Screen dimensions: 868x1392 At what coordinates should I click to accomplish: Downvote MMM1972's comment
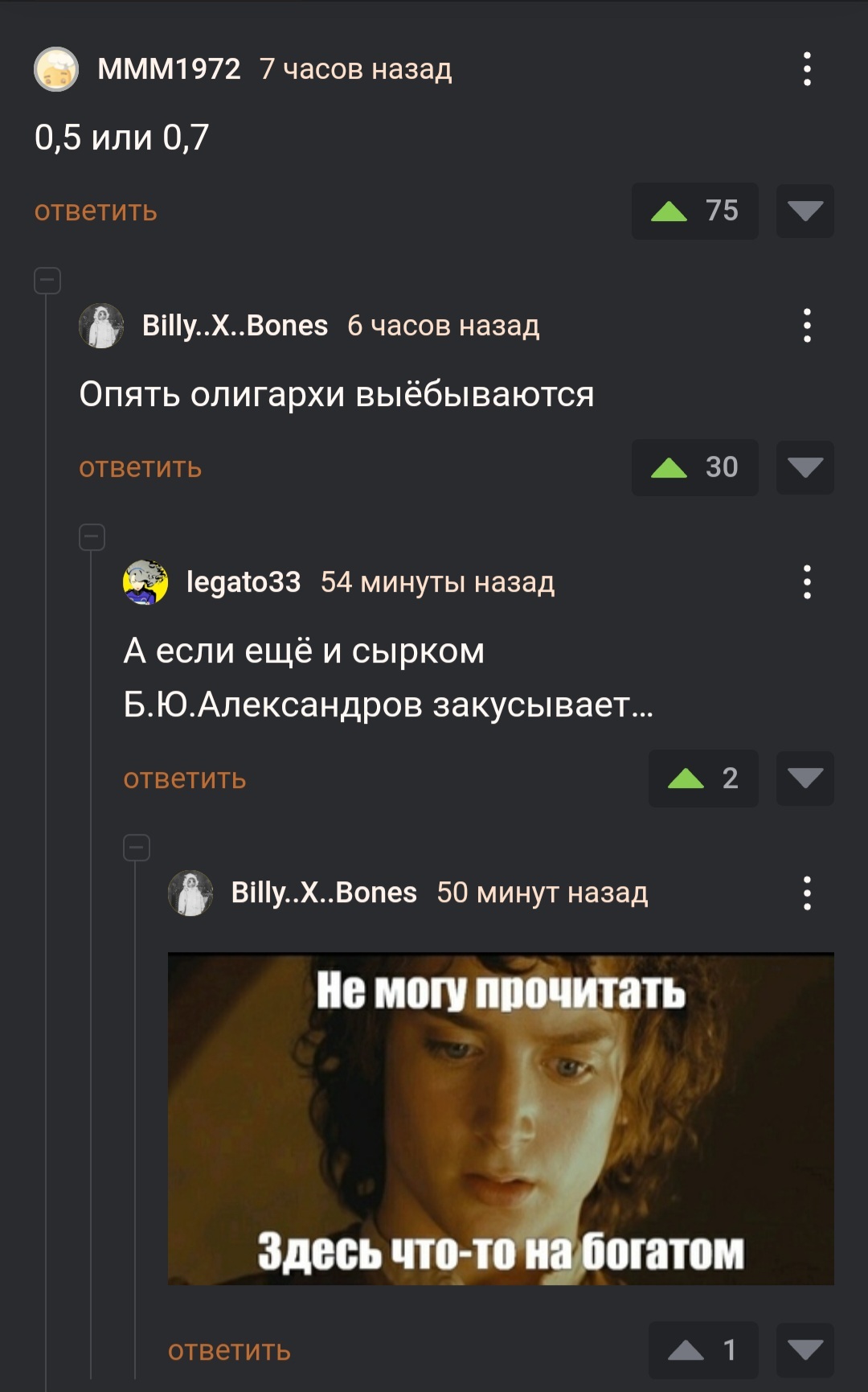(x=805, y=211)
